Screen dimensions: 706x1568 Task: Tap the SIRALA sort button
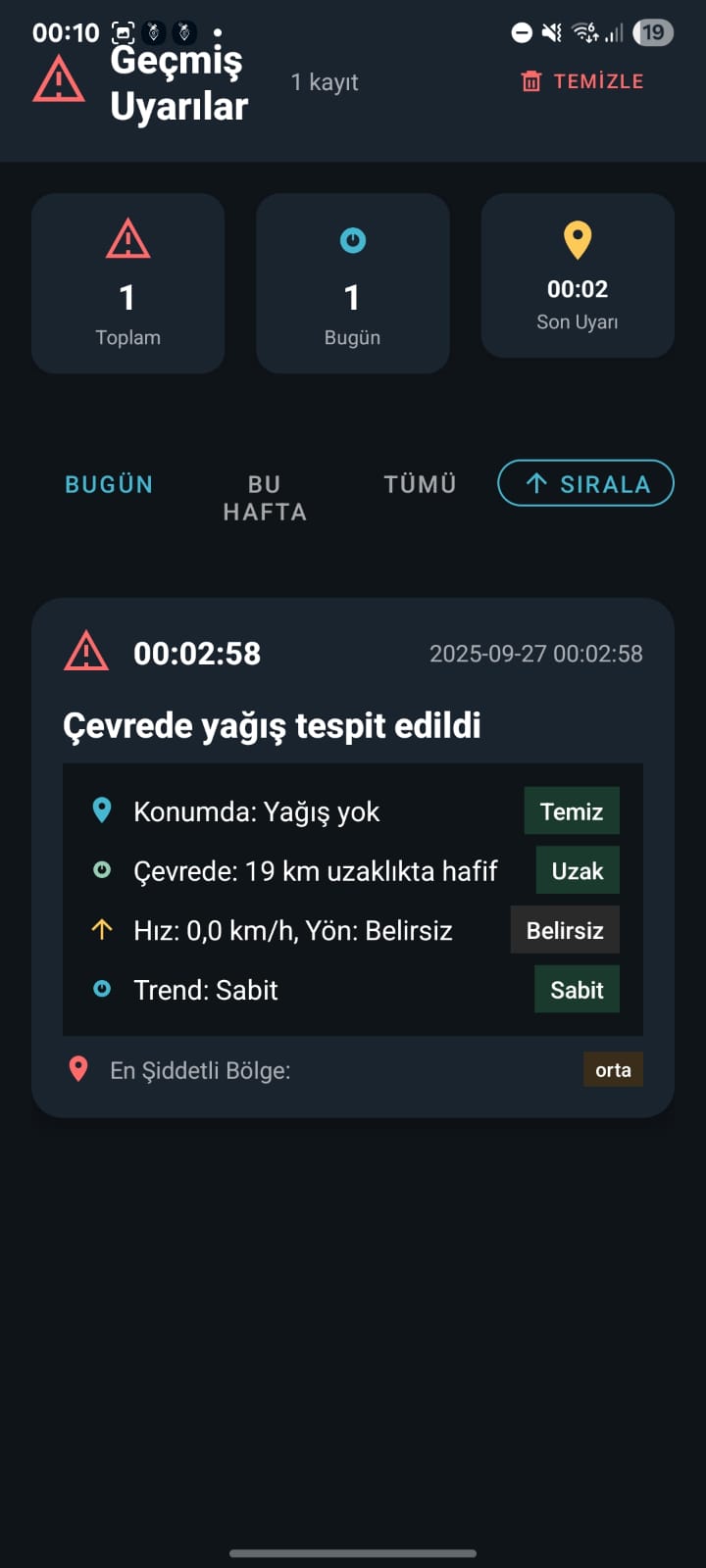[x=586, y=483]
